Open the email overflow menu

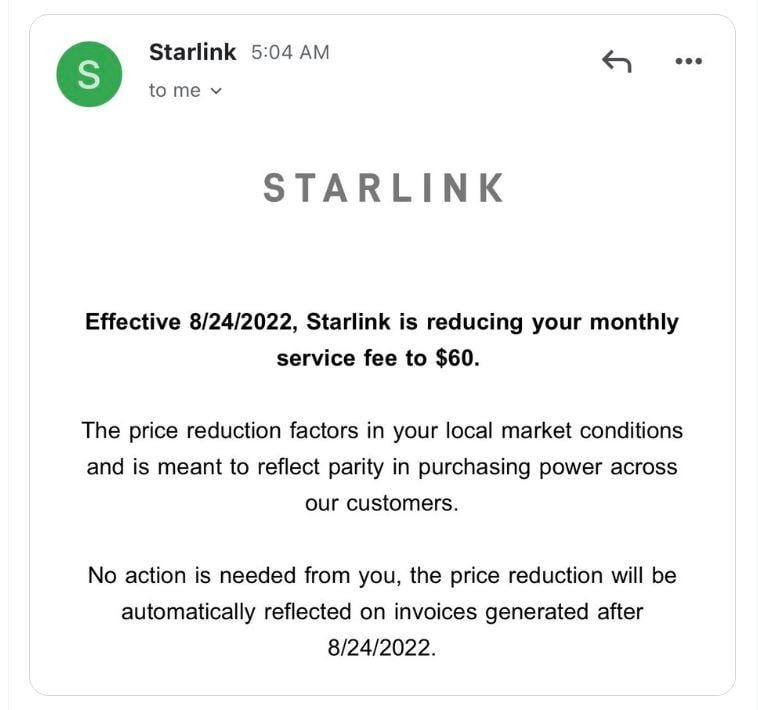688,62
